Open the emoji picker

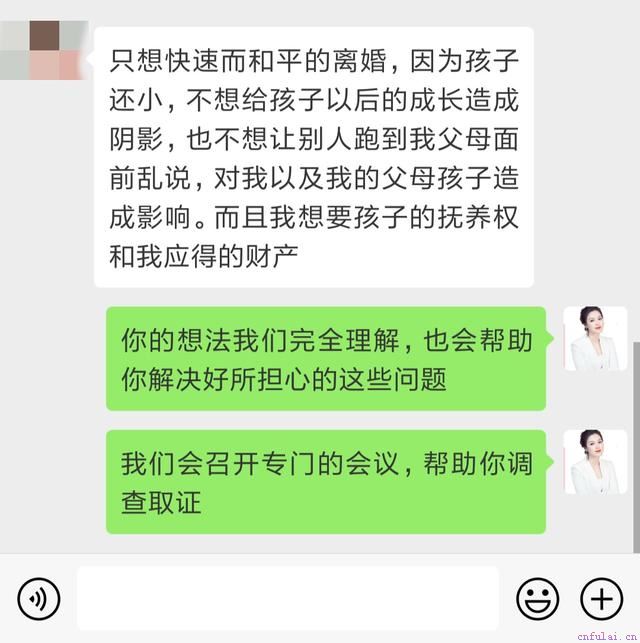point(537,599)
